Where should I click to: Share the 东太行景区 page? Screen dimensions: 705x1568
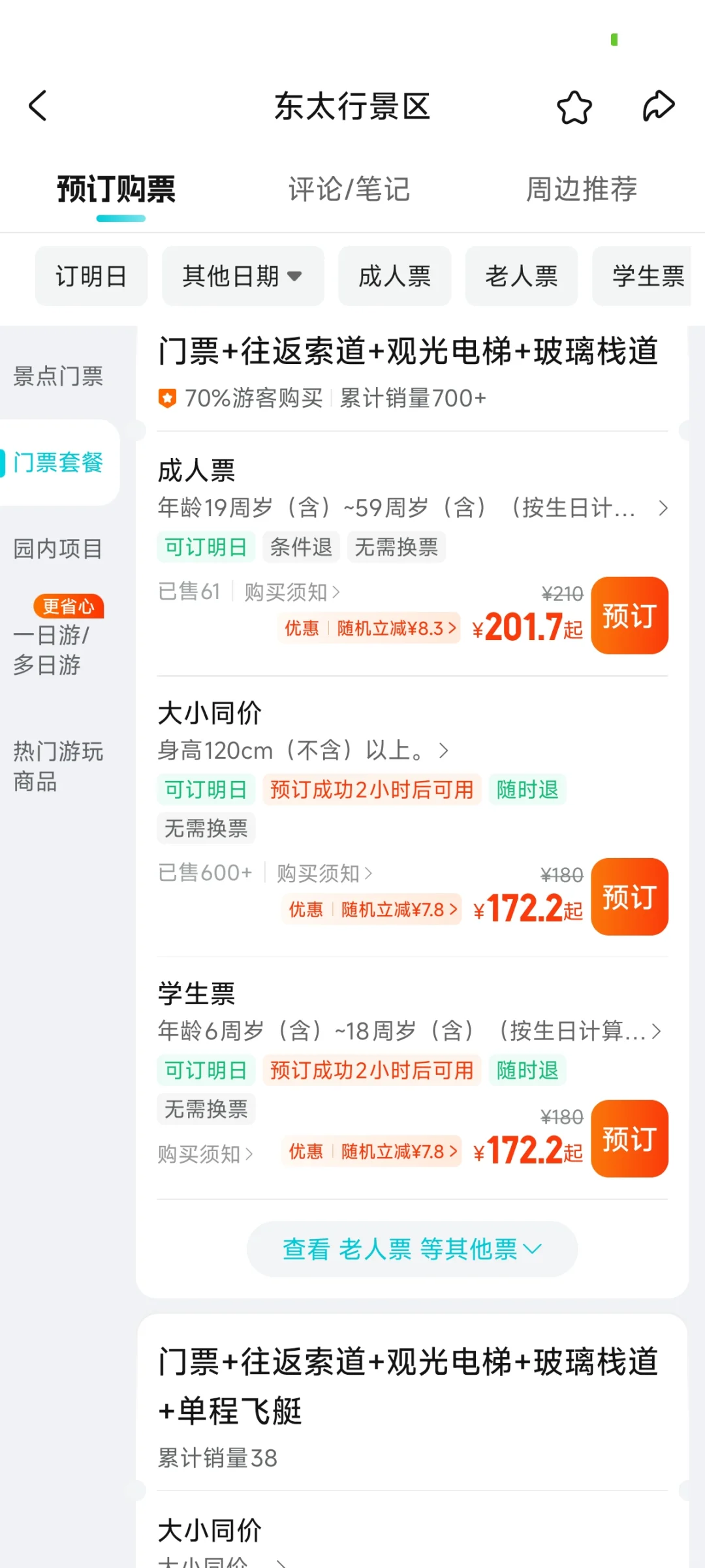click(658, 106)
